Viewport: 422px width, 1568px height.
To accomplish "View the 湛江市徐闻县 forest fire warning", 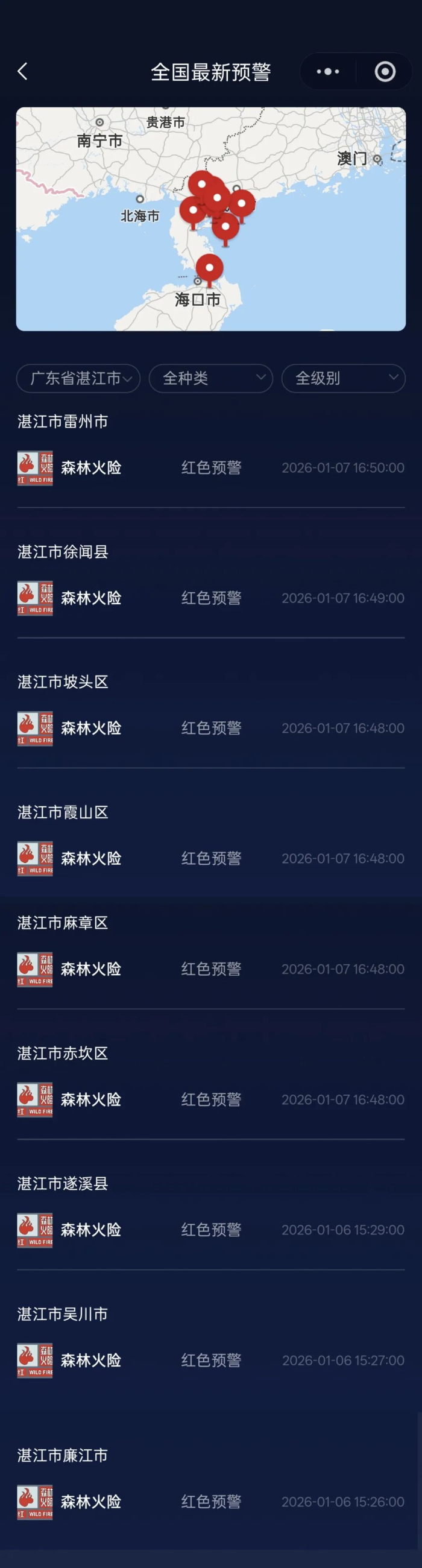I will point(210,598).
